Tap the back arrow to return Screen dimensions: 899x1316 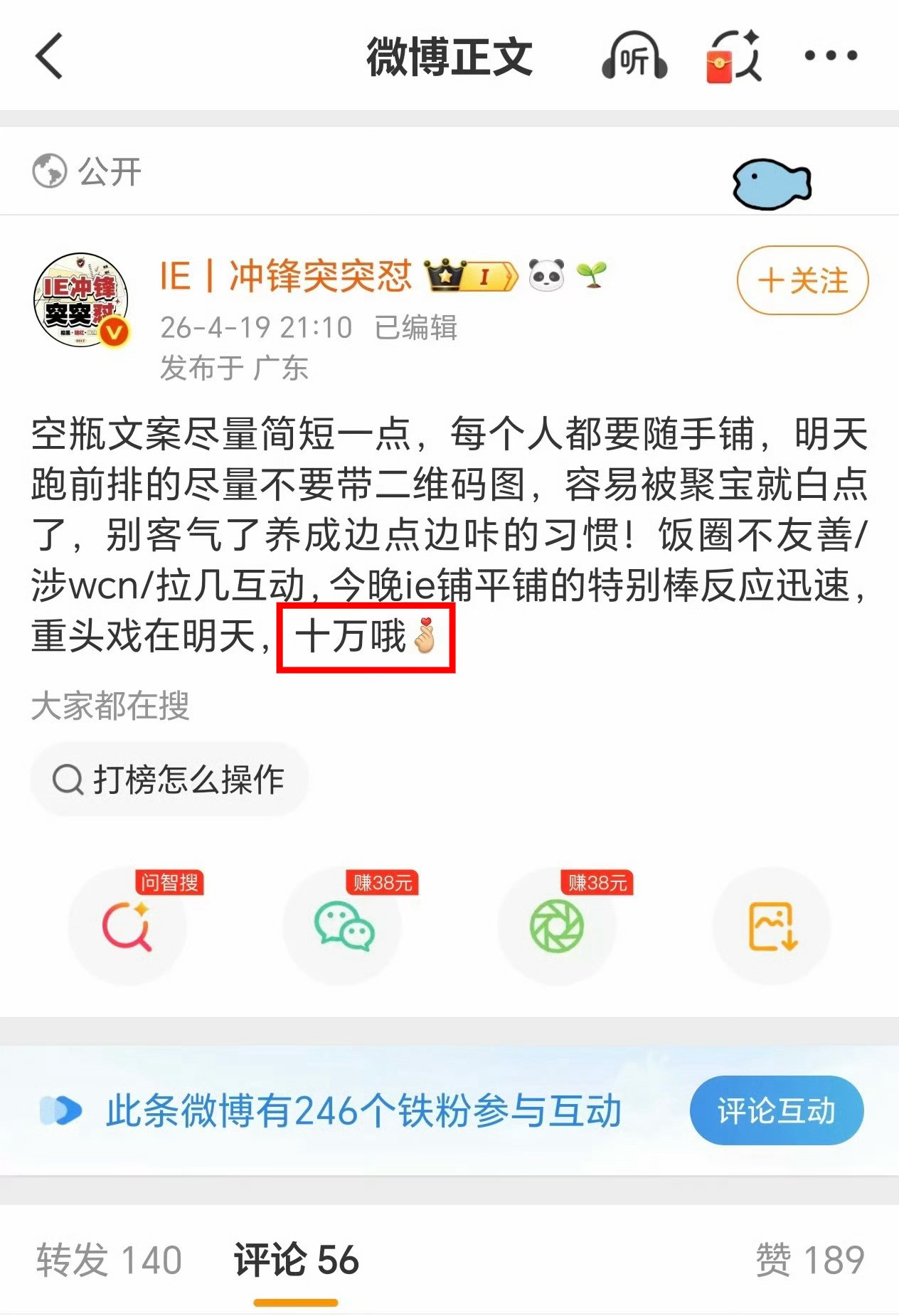(x=50, y=55)
